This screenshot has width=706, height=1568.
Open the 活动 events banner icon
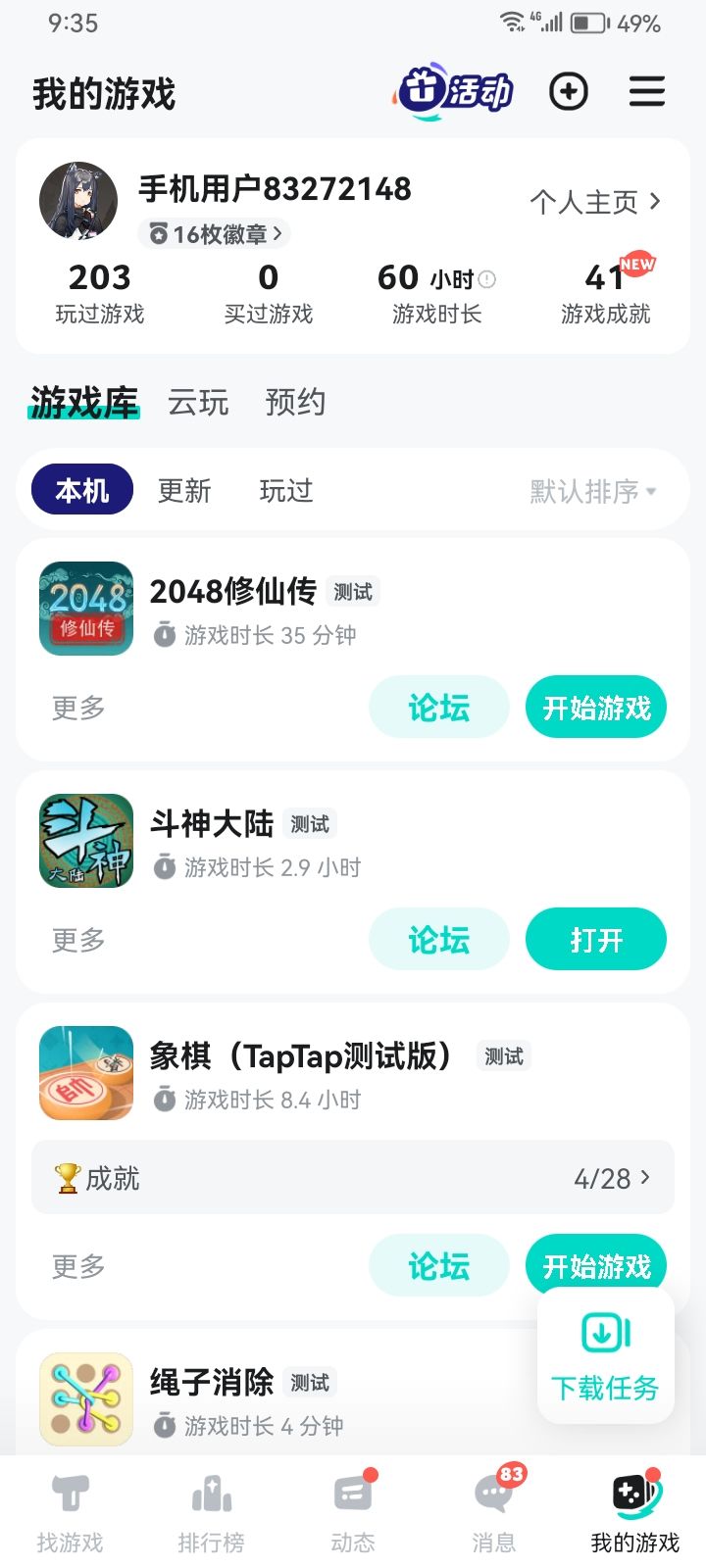456,92
